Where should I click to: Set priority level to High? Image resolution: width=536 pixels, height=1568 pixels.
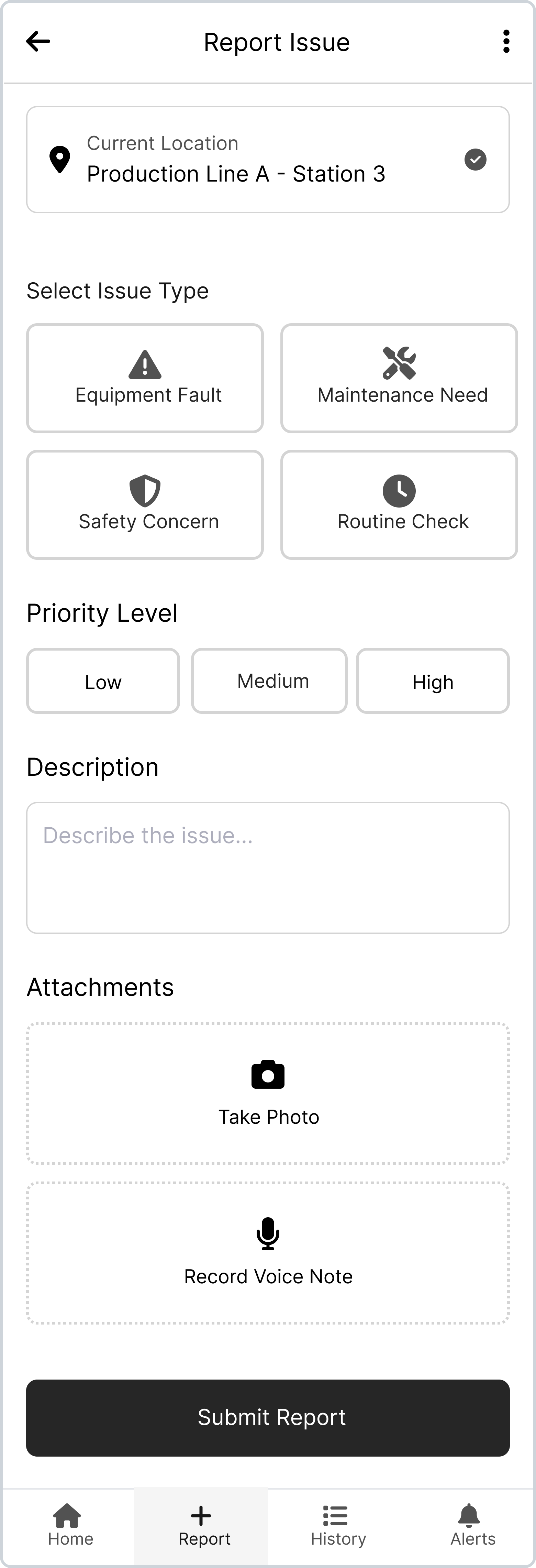point(433,680)
